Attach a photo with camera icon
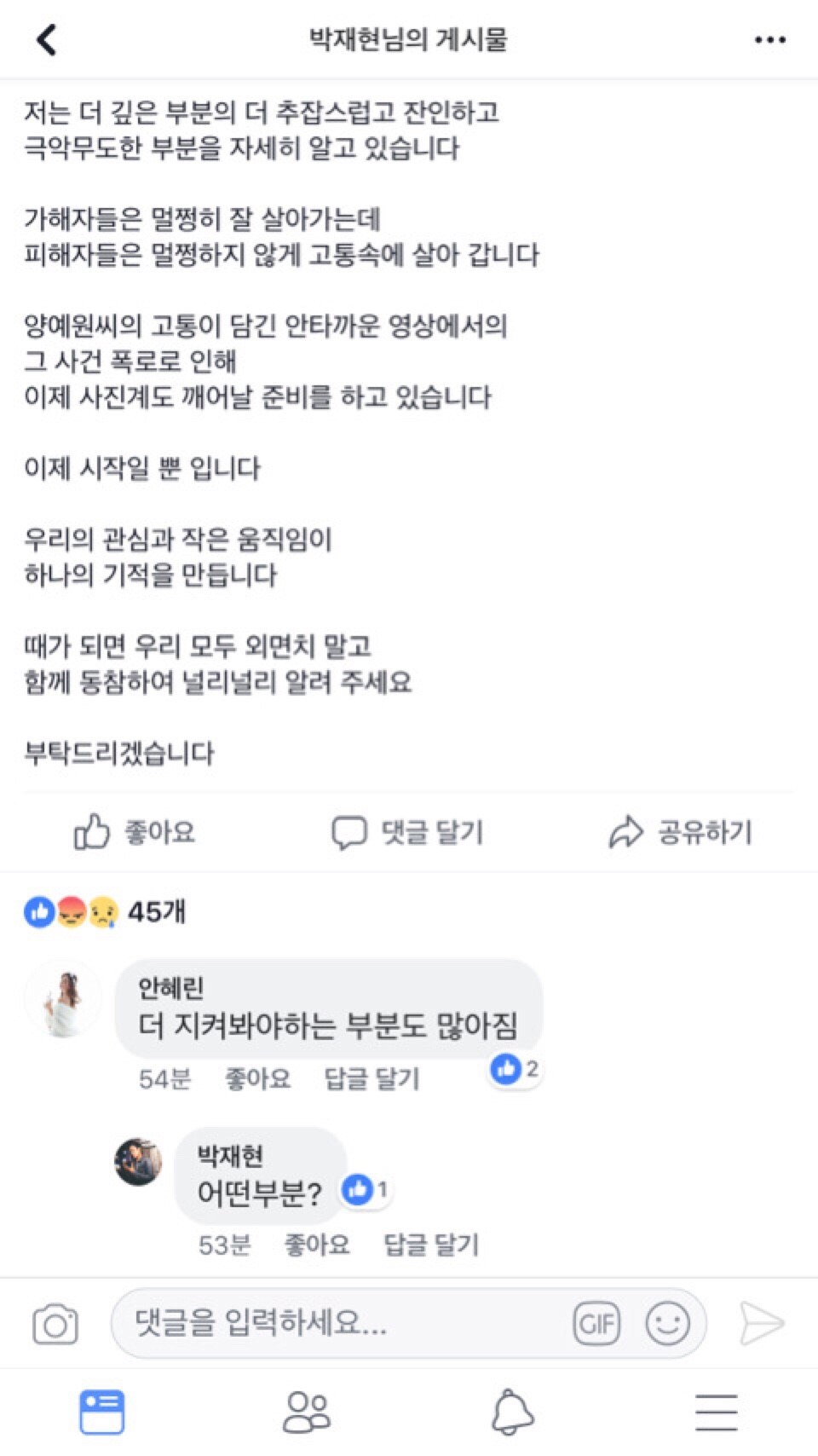Screen dimensions: 818x1456 55,1324
